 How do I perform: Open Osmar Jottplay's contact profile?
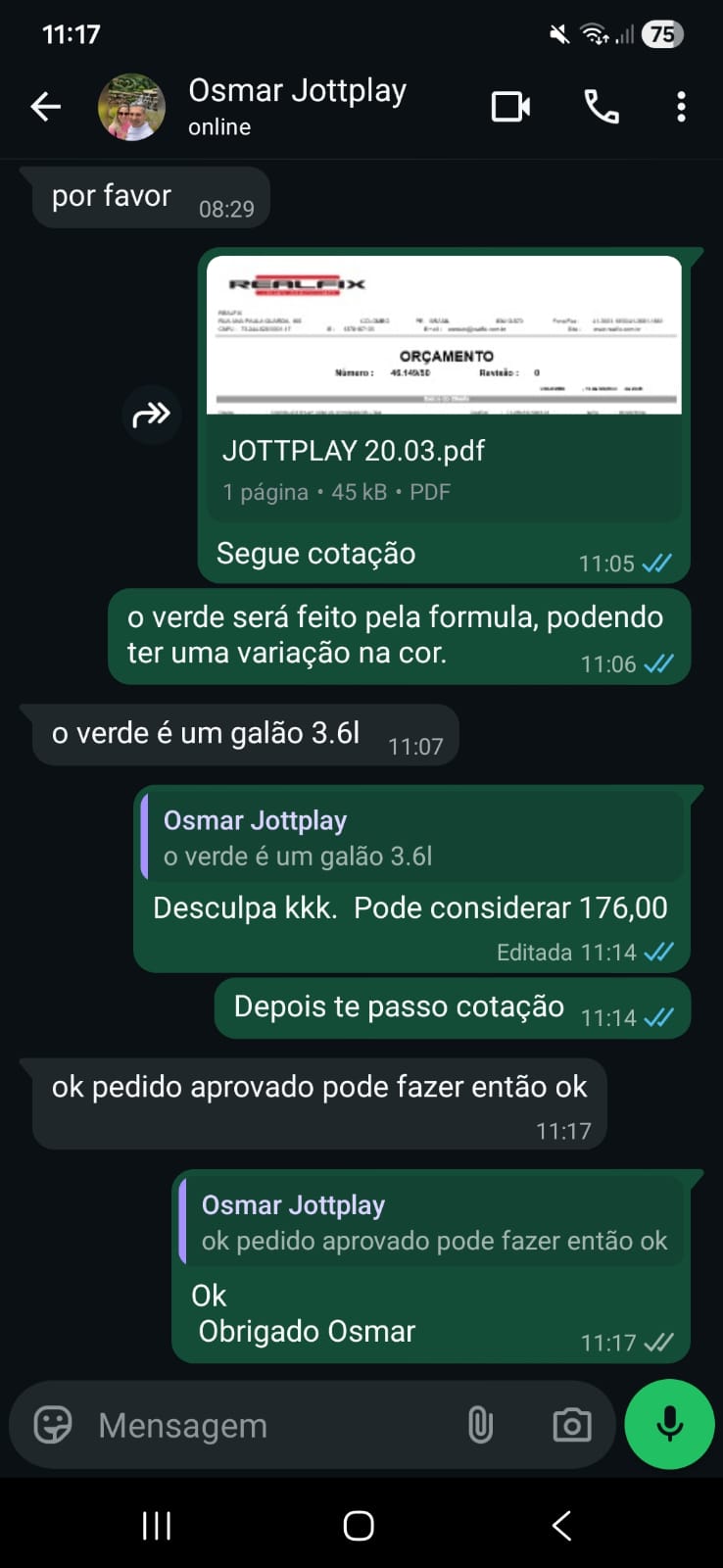[297, 106]
